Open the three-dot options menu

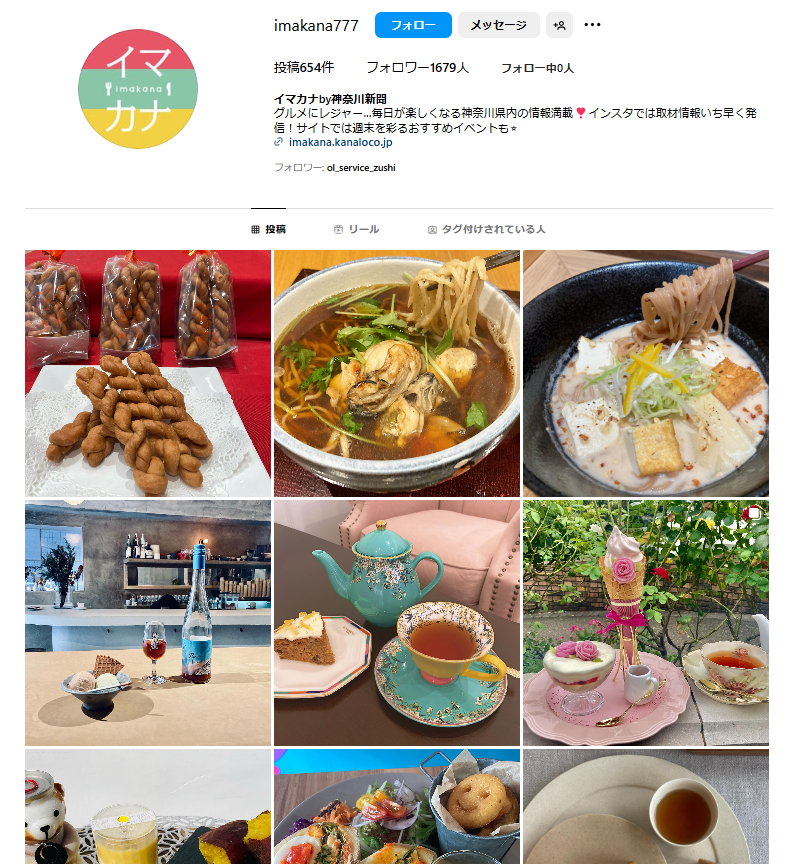592,25
